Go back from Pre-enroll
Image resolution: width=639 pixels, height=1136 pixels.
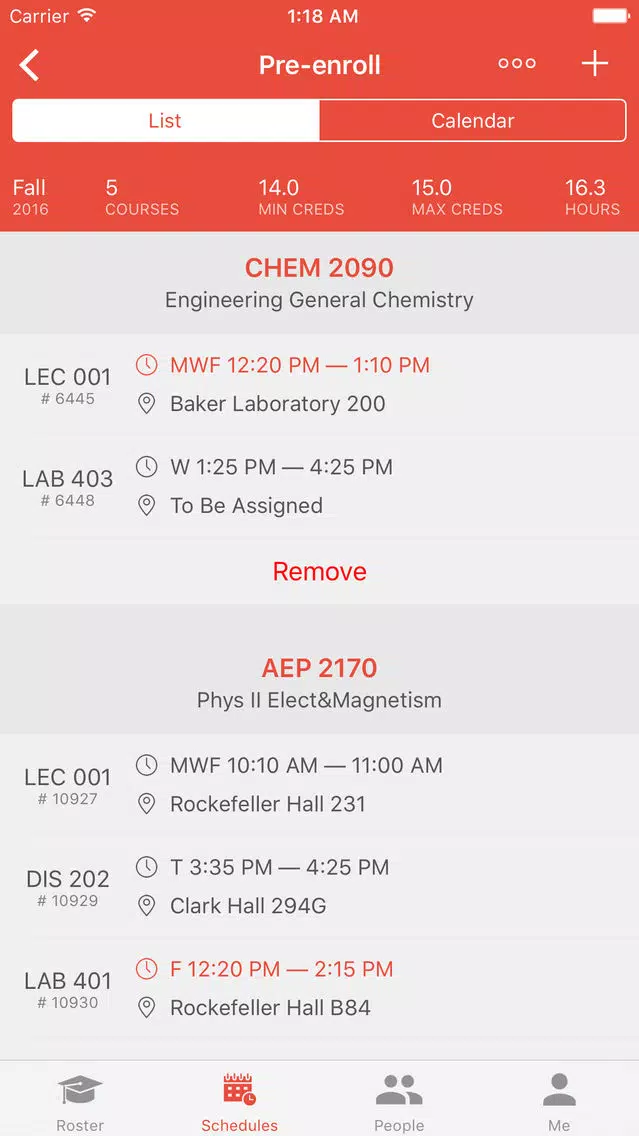tap(30, 65)
